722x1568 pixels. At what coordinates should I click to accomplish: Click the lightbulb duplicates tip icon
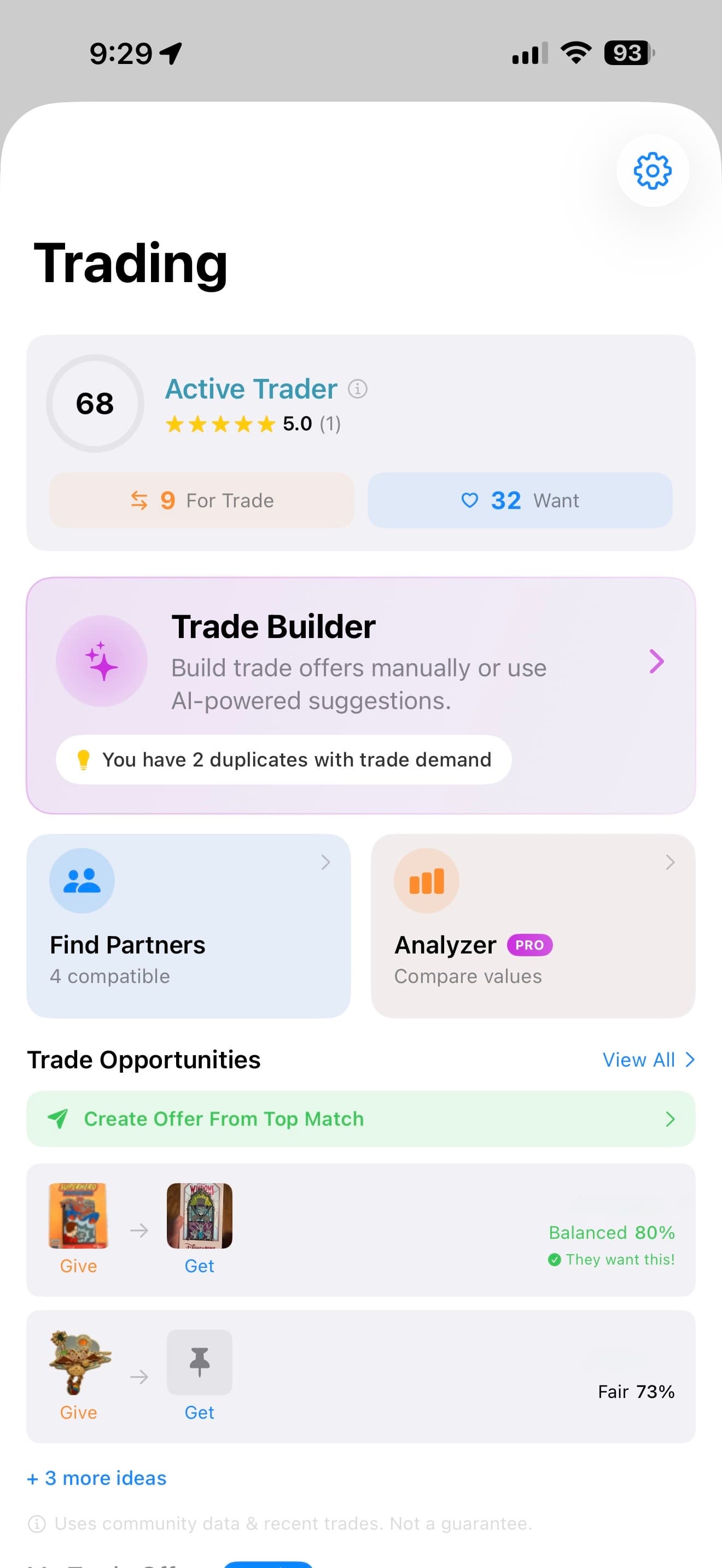coord(83,759)
